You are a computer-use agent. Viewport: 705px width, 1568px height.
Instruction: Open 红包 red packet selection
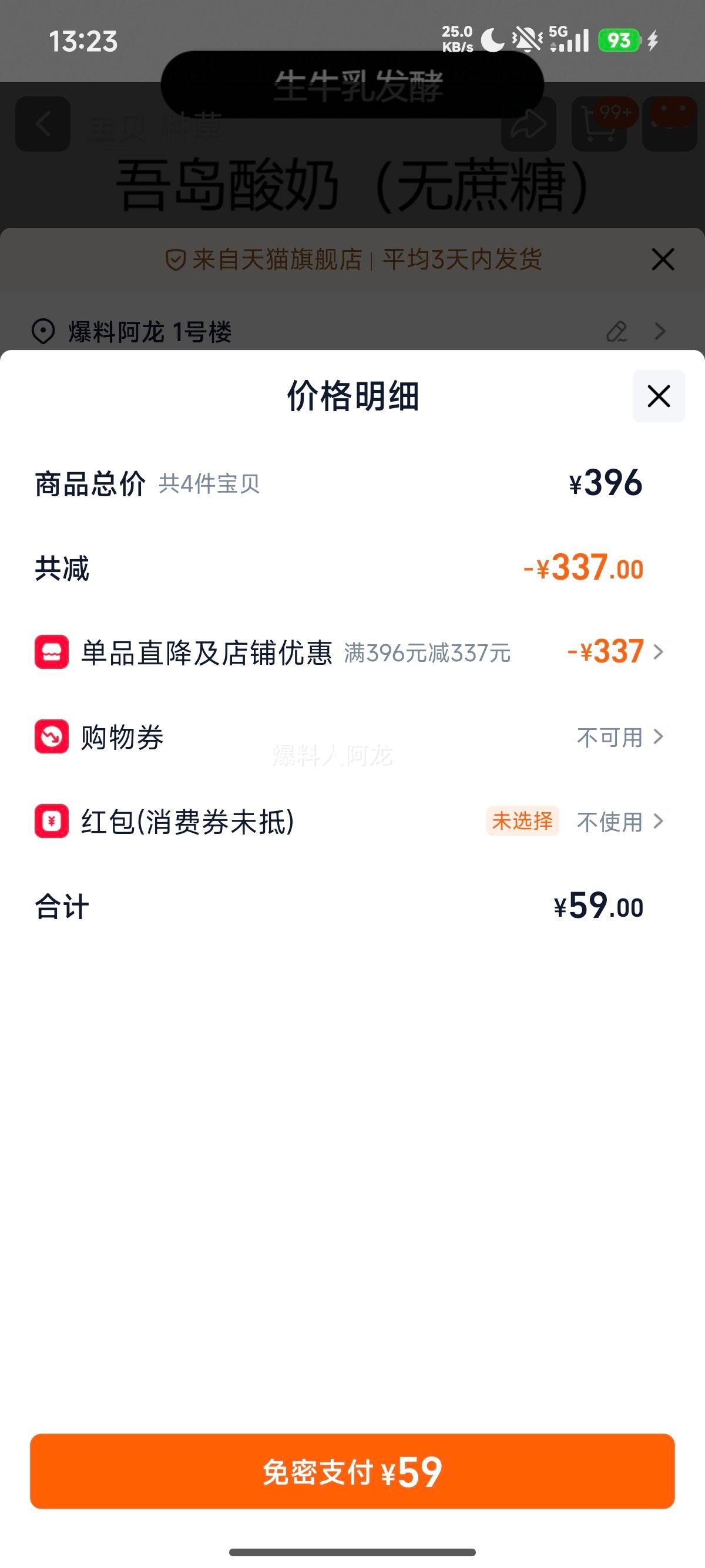(x=352, y=822)
